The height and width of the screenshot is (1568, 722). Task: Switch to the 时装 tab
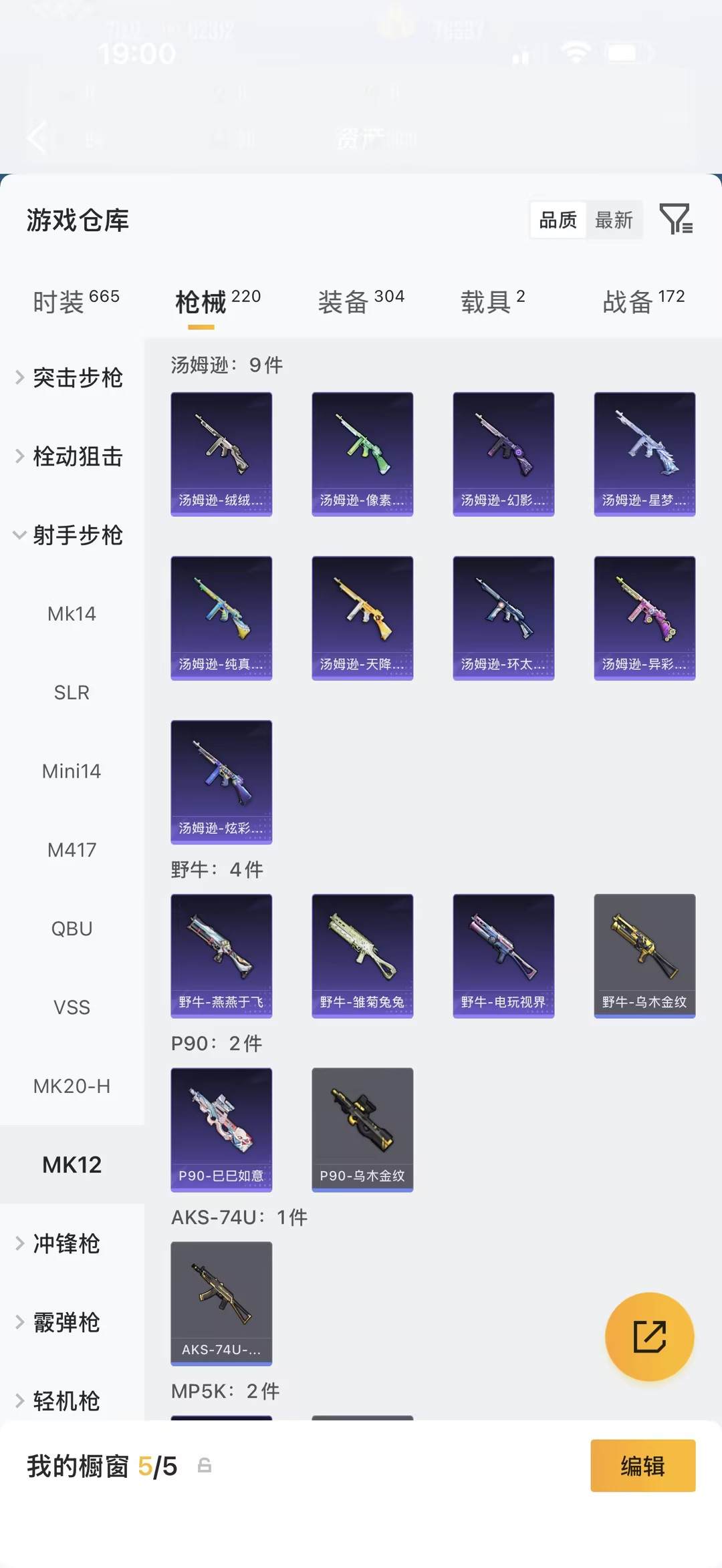coord(76,301)
